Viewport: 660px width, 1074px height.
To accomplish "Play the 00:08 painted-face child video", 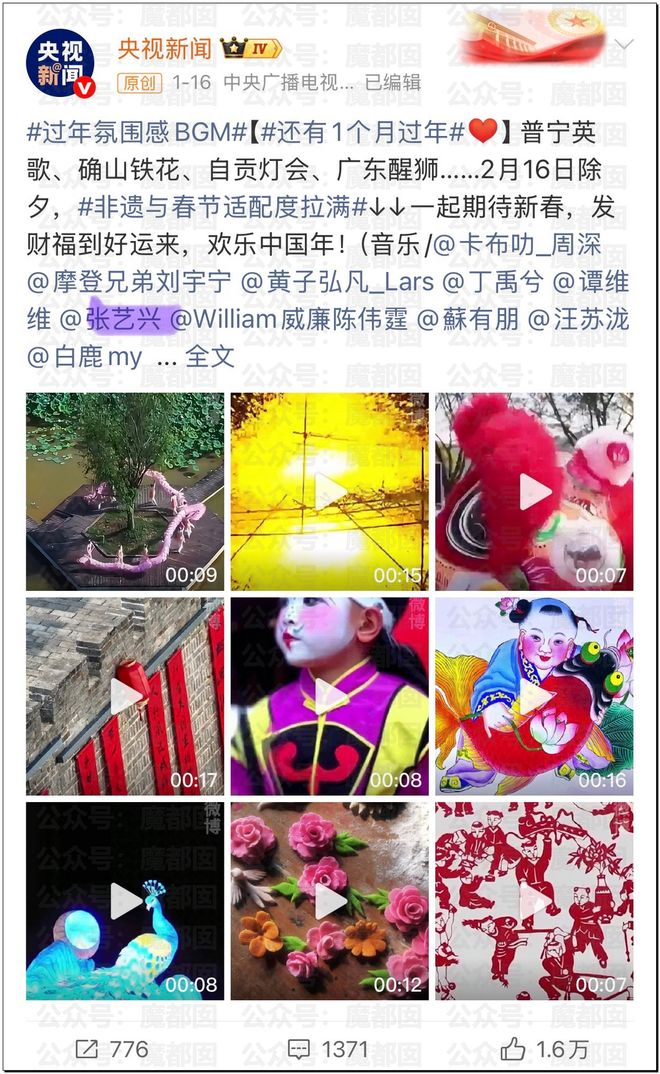I will click(x=330, y=696).
